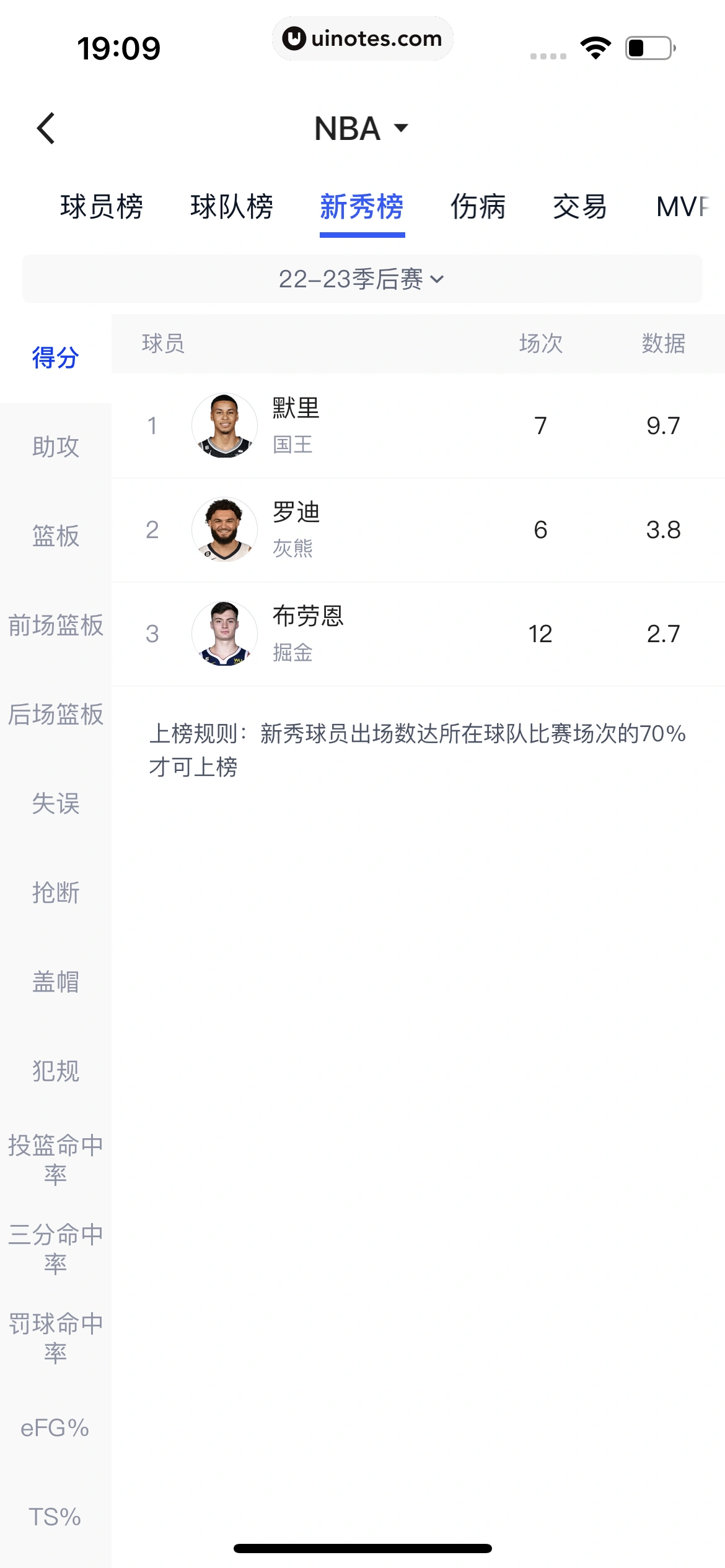Open the 交易 tab

(x=580, y=208)
